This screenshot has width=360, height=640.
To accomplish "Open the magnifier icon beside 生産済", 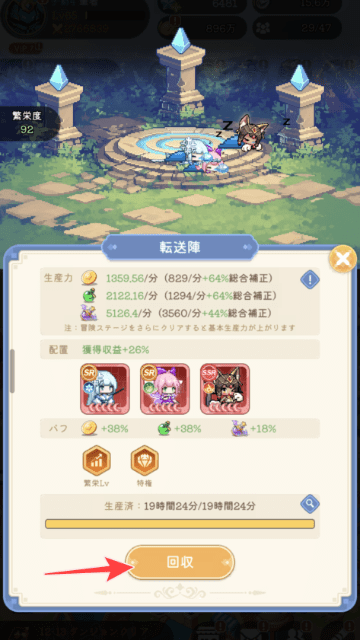I will click(x=310, y=504).
